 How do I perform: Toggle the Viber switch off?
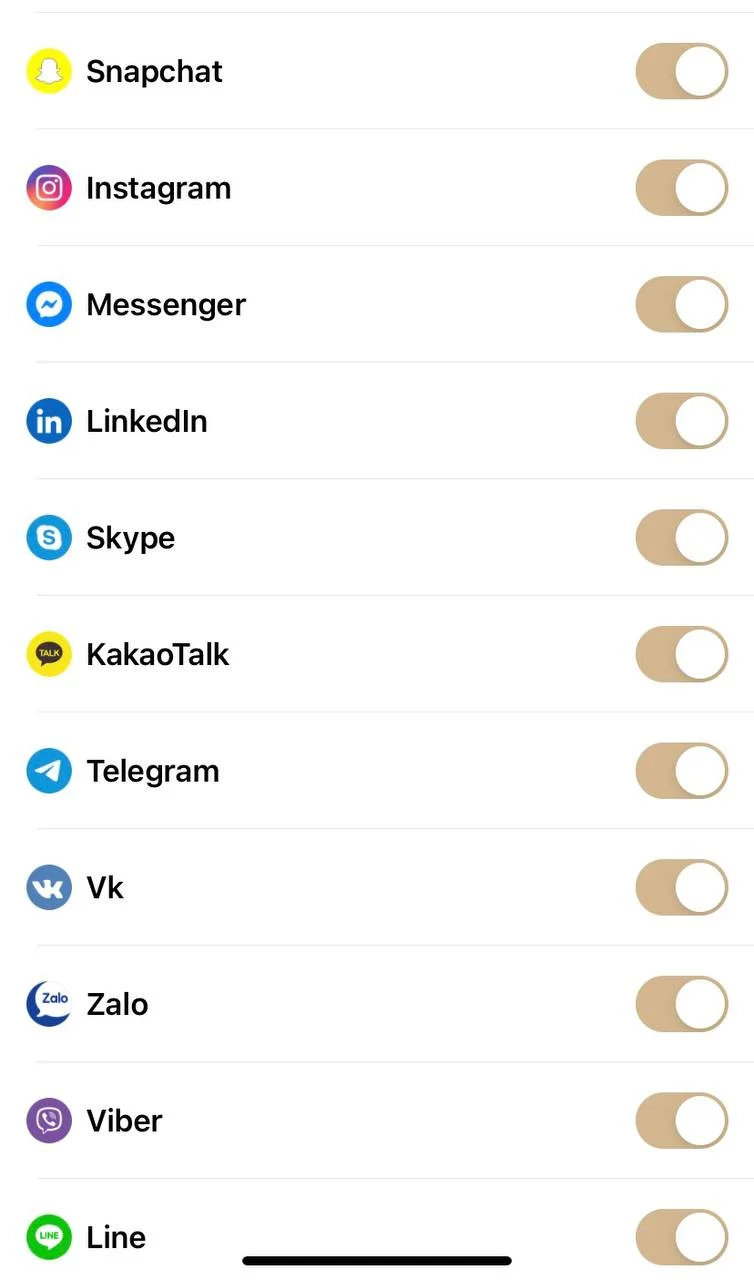point(682,1121)
